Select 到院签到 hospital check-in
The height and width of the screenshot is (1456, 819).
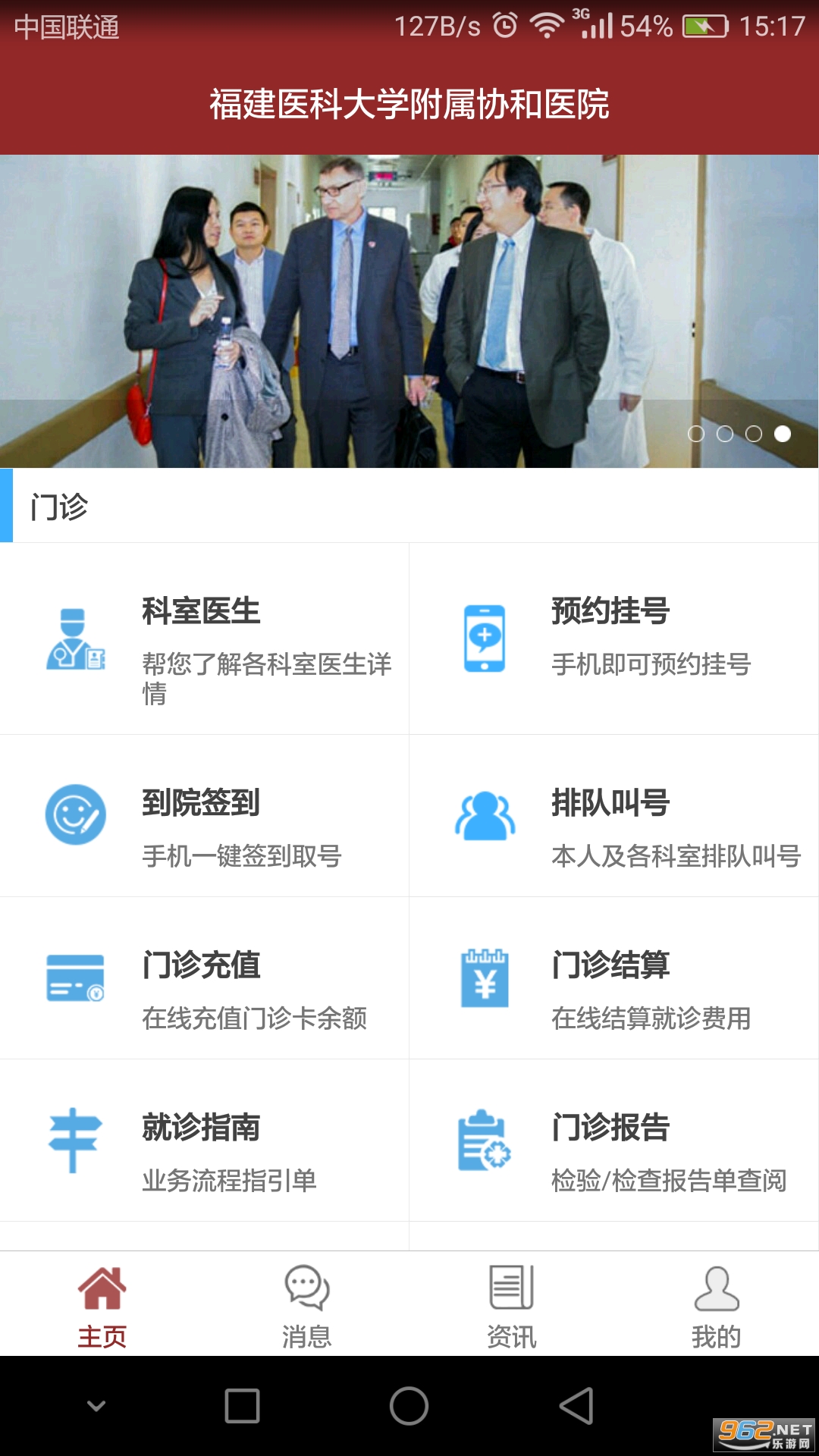click(x=204, y=816)
